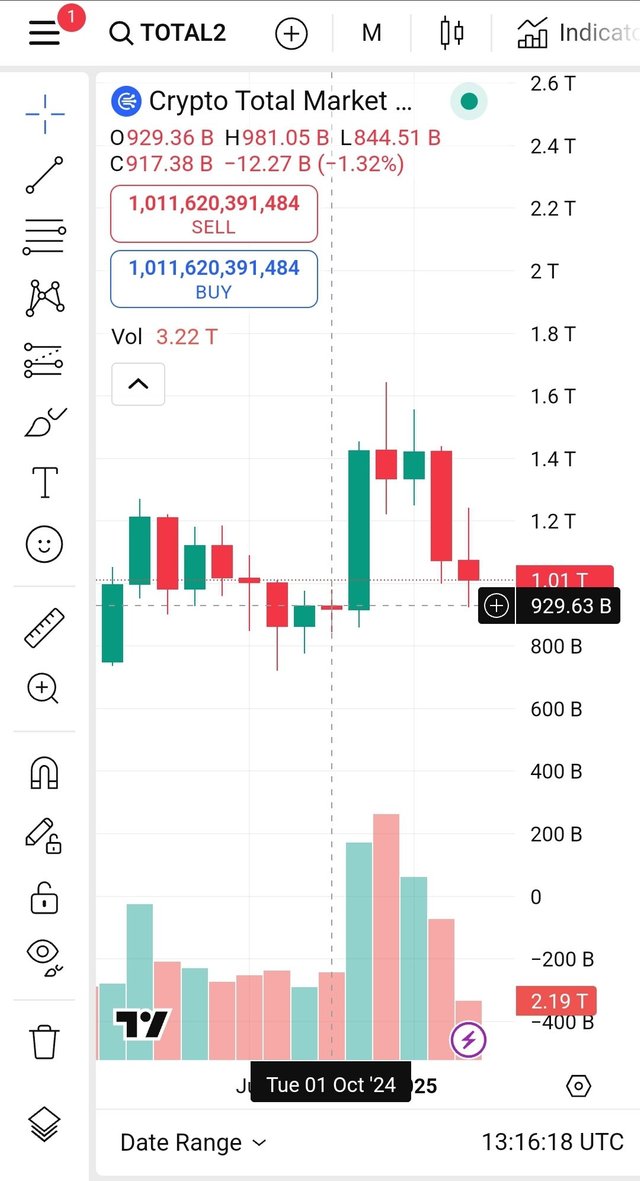Remove drawings with the trash icon
Screen dimensions: 640x1181
pos(44,1042)
